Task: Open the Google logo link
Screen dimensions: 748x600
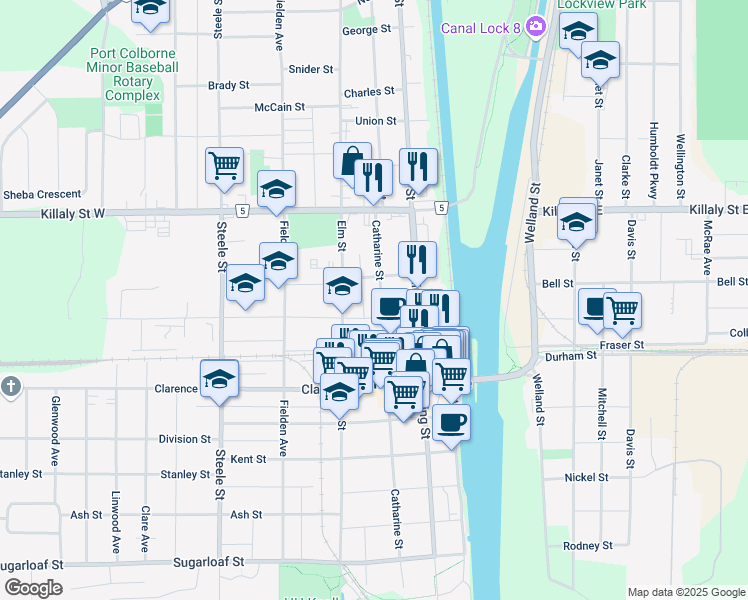Action: 33,588
